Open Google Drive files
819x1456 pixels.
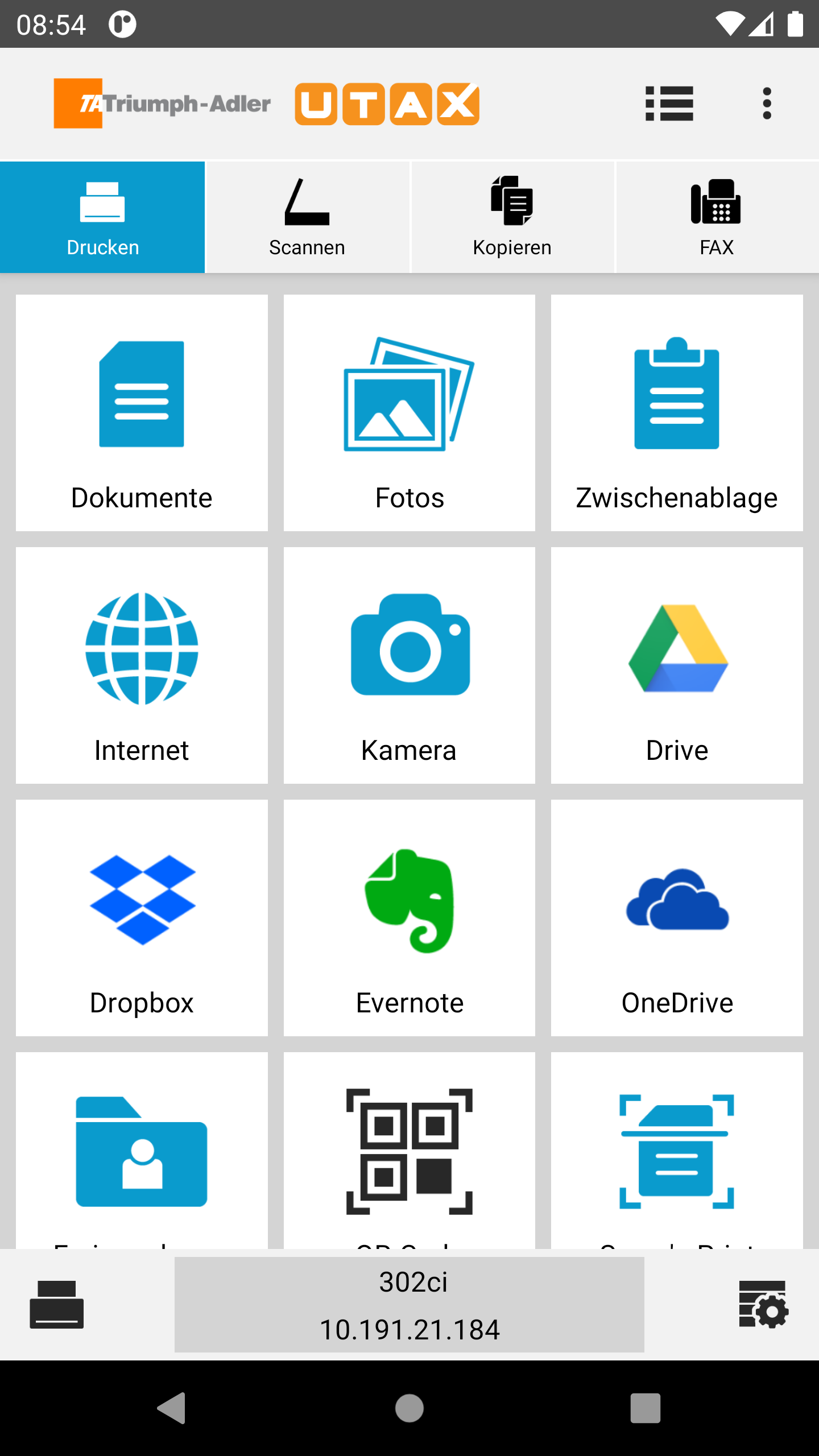coord(677,665)
